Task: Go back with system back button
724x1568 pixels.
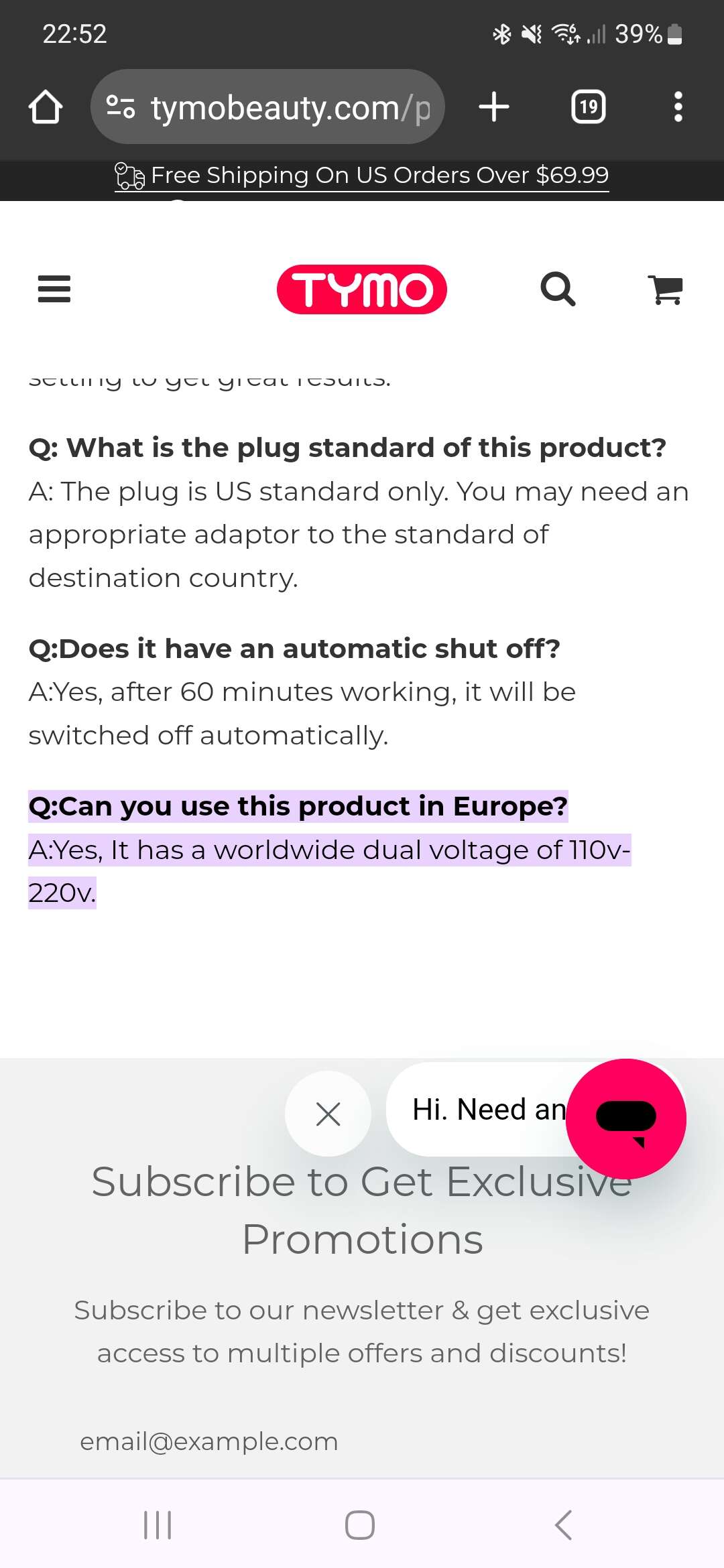Action: coord(564,1525)
